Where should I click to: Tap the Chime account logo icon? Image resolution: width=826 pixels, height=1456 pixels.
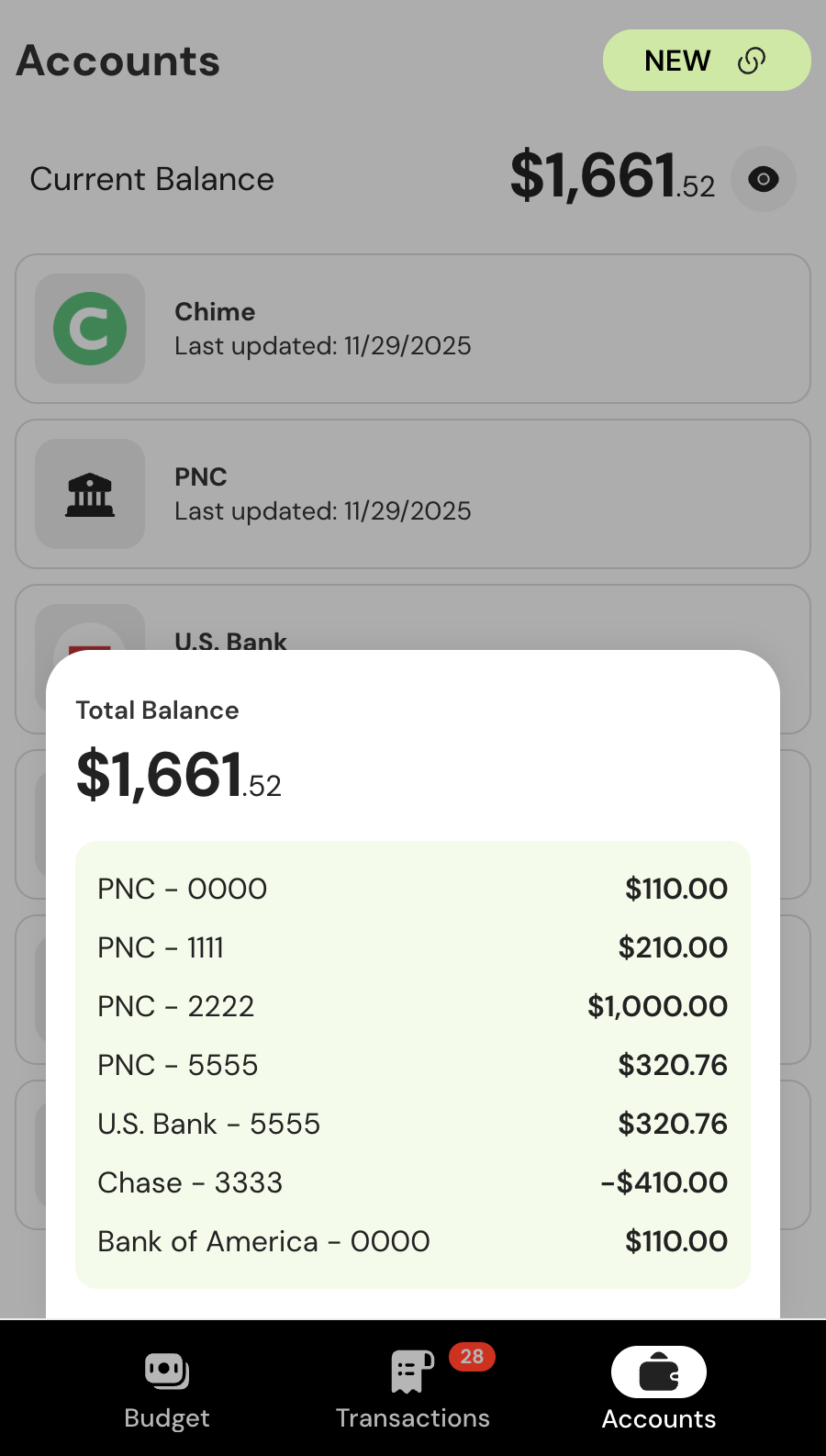click(89, 328)
